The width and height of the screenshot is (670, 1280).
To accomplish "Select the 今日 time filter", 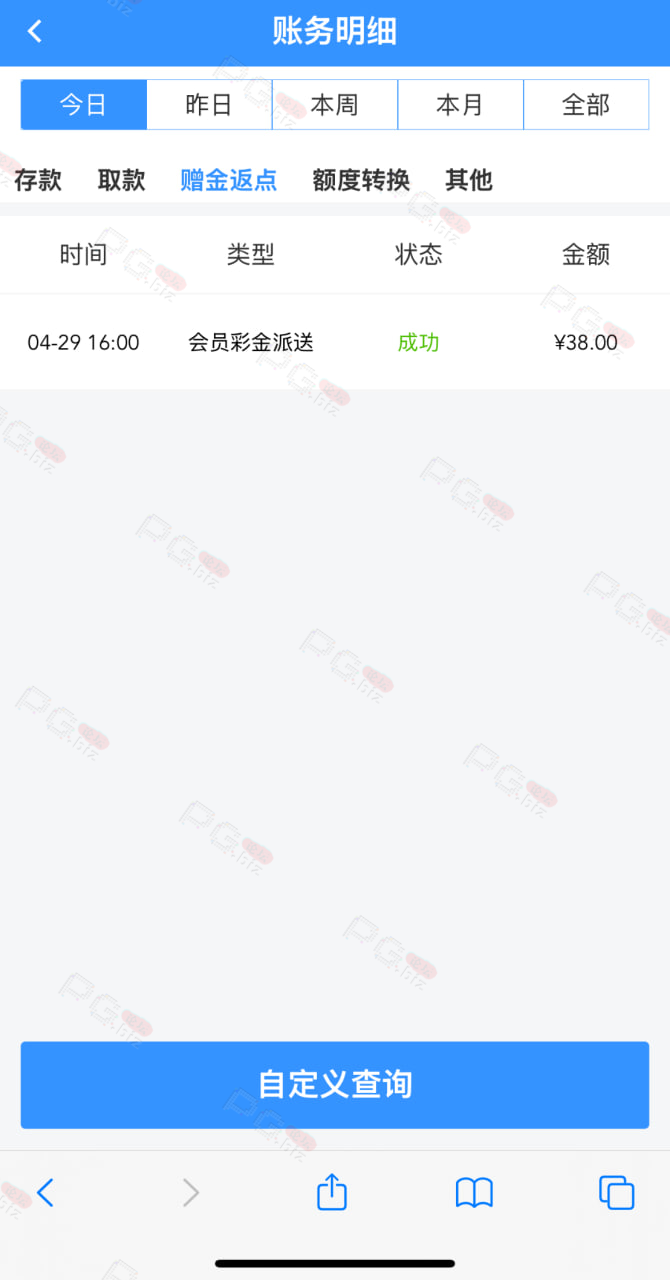I will coord(84,105).
